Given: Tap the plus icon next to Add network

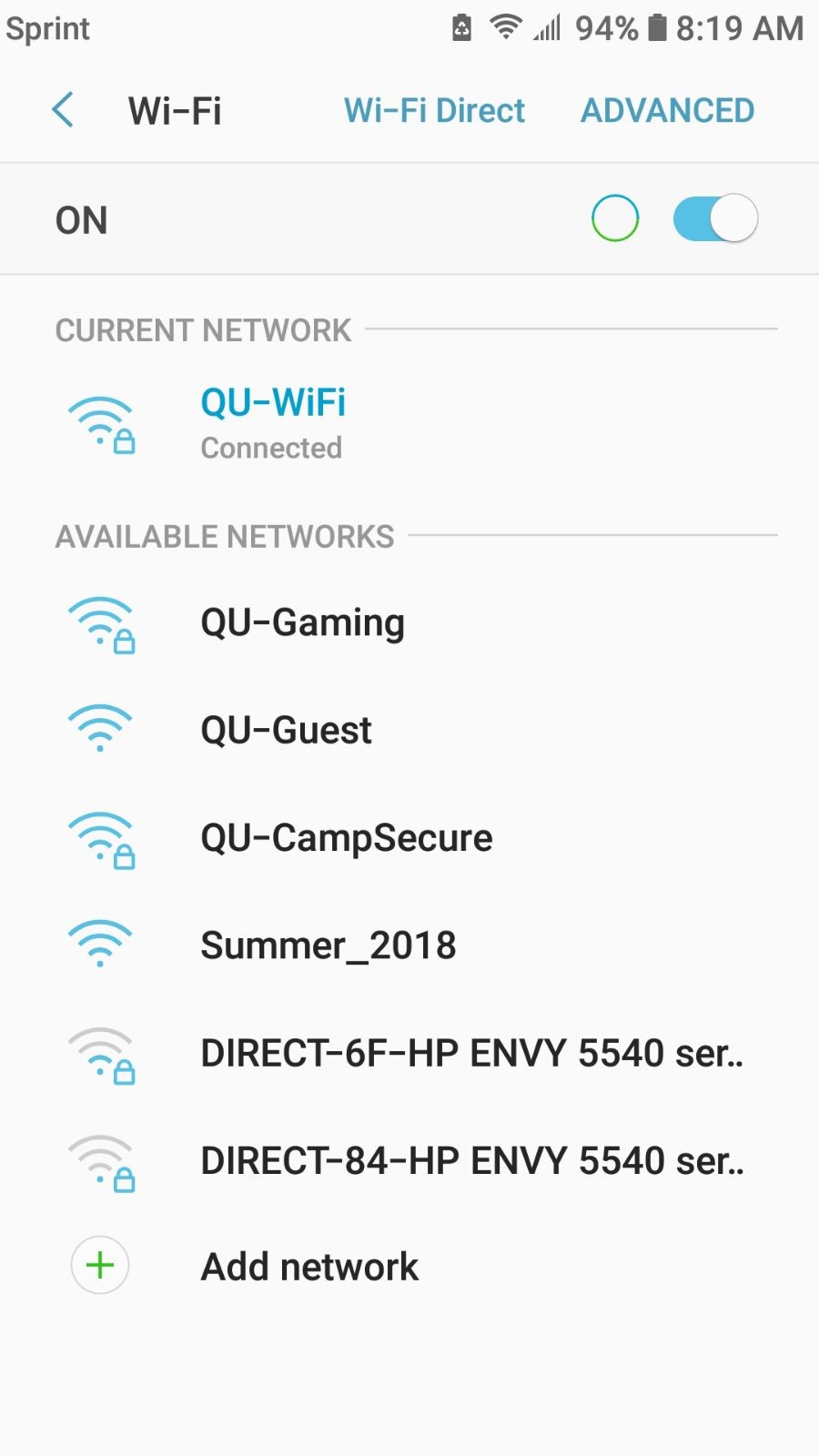Looking at the screenshot, I should 98,1265.
